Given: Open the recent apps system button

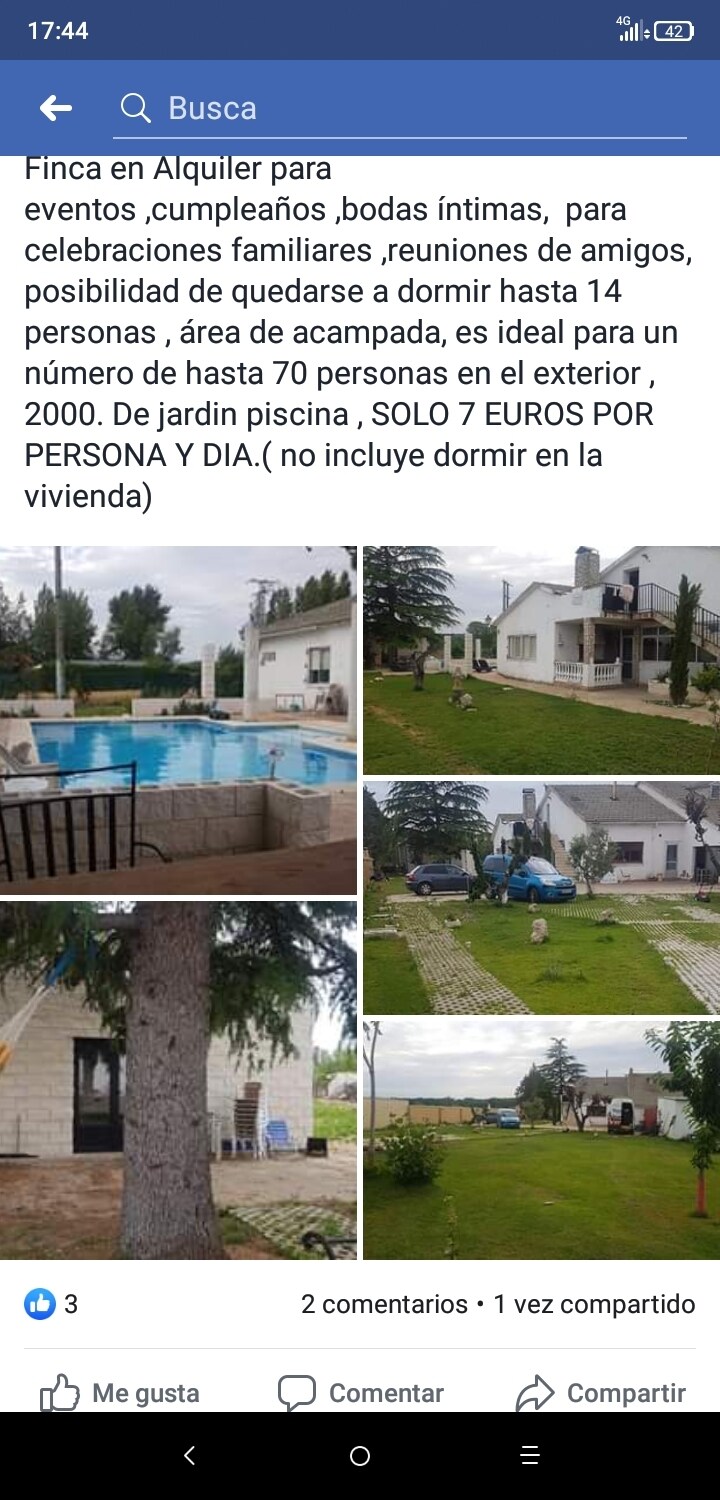Looking at the screenshot, I should pyautogui.click(x=530, y=1456).
